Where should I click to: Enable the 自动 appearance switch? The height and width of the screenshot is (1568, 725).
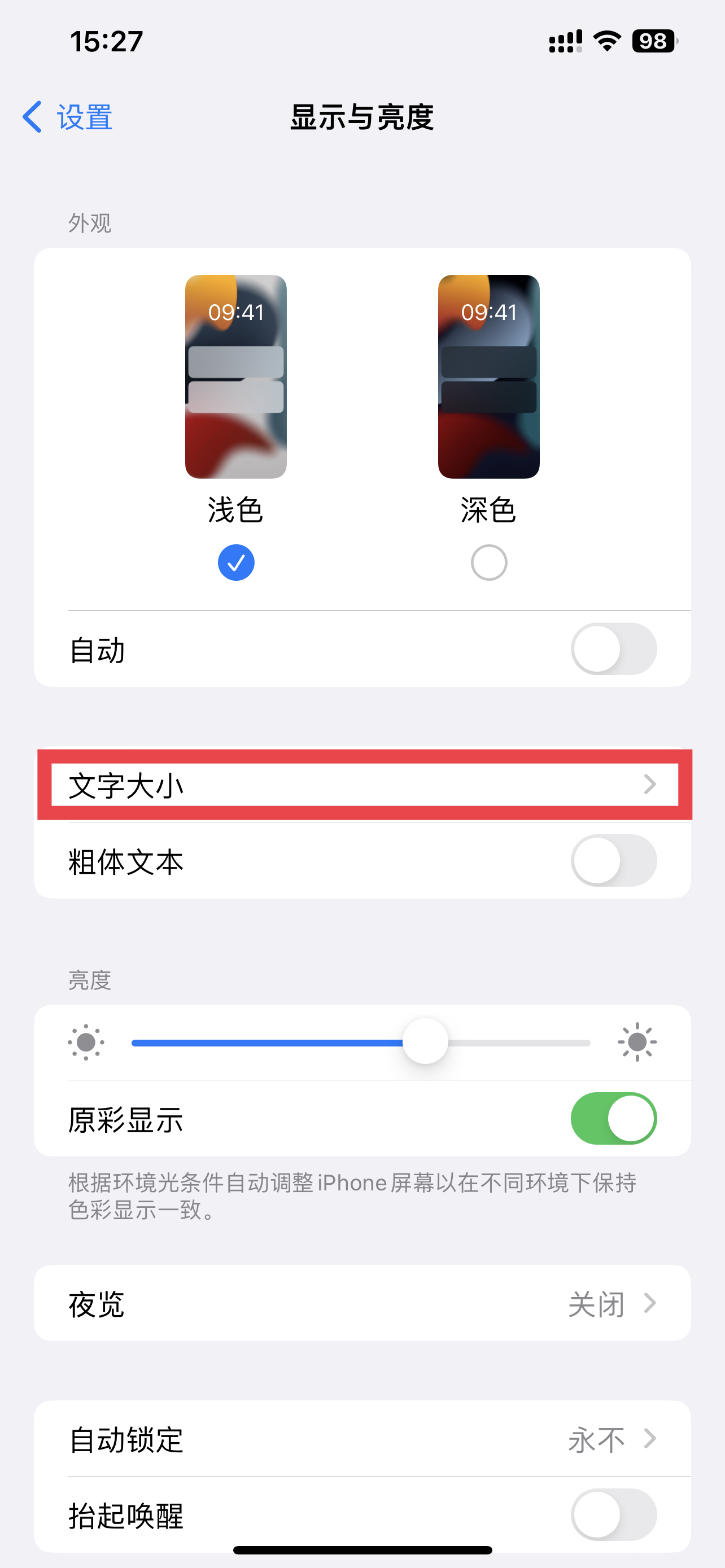coord(614,649)
